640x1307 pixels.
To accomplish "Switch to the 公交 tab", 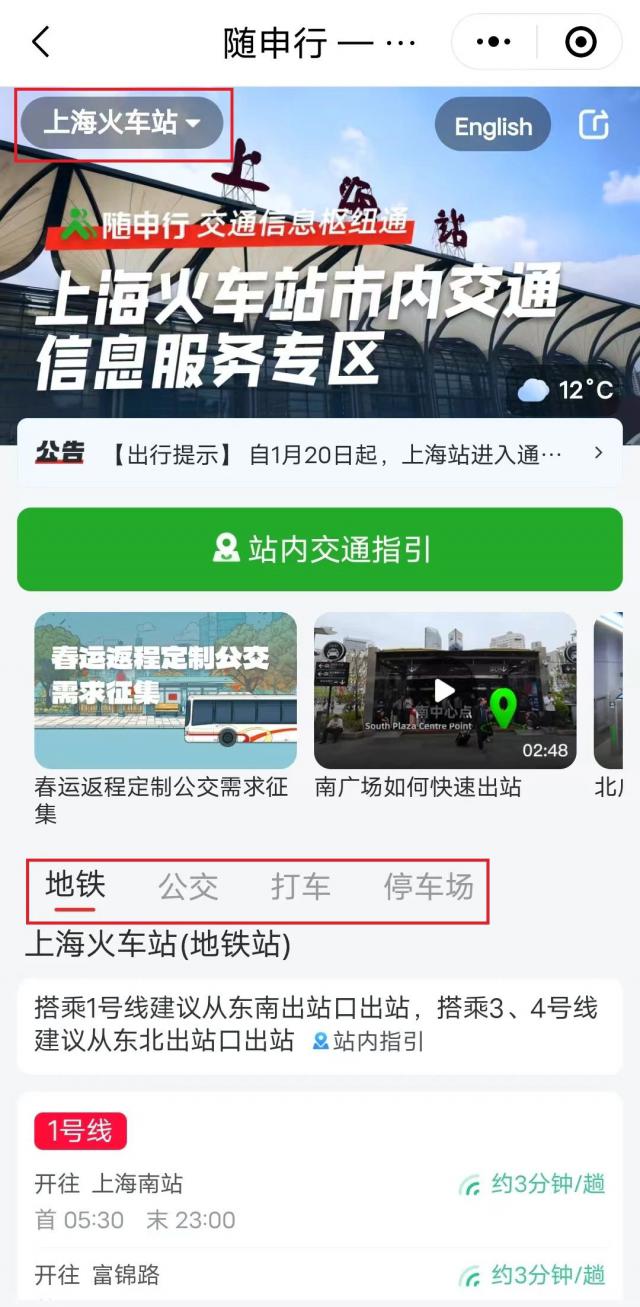I will [x=188, y=887].
